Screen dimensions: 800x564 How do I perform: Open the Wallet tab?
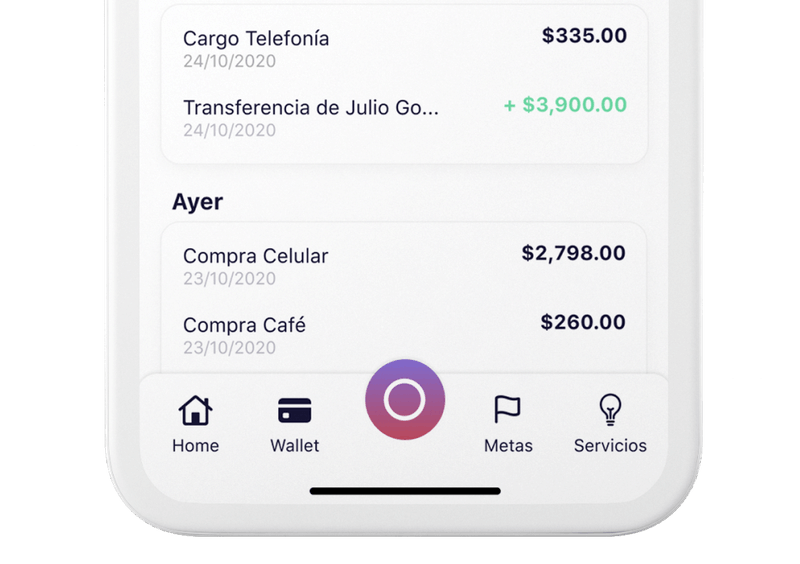click(x=295, y=423)
